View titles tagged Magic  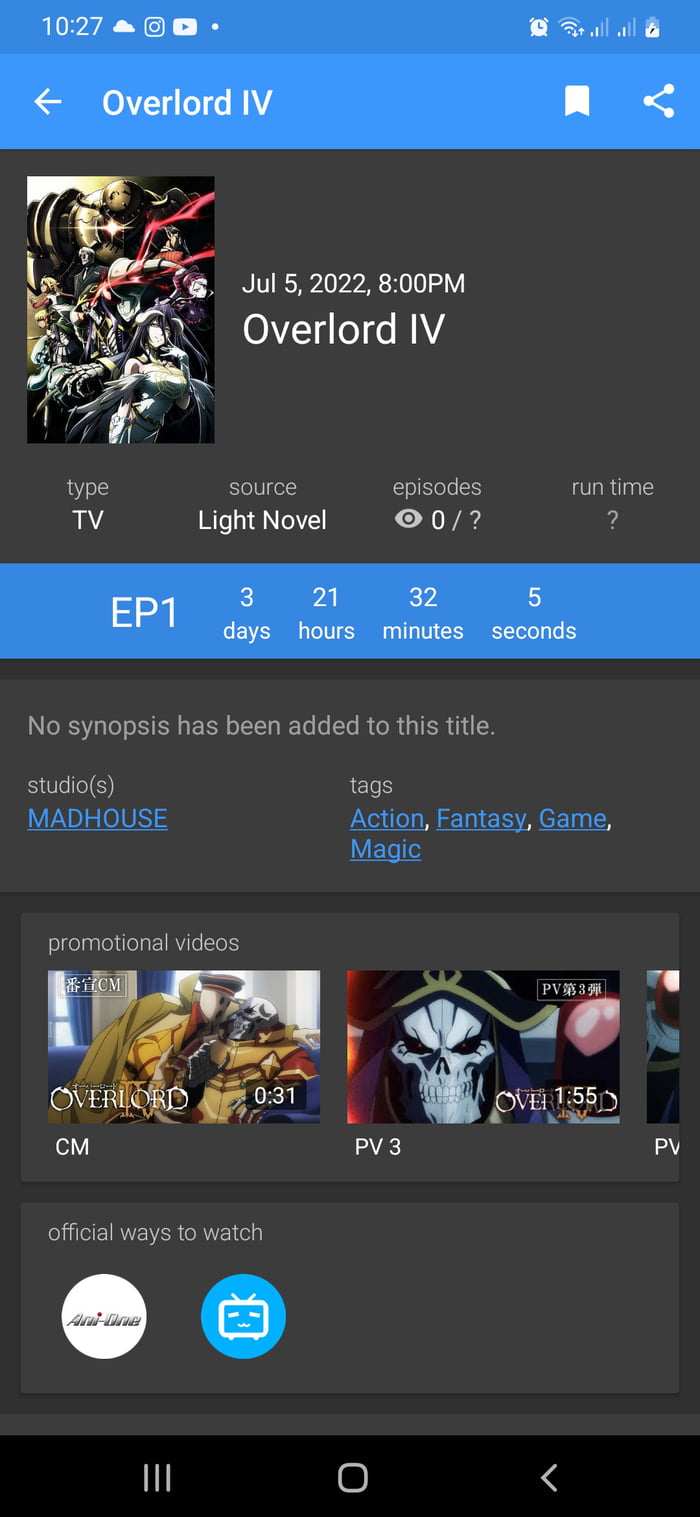[x=385, y=849]
